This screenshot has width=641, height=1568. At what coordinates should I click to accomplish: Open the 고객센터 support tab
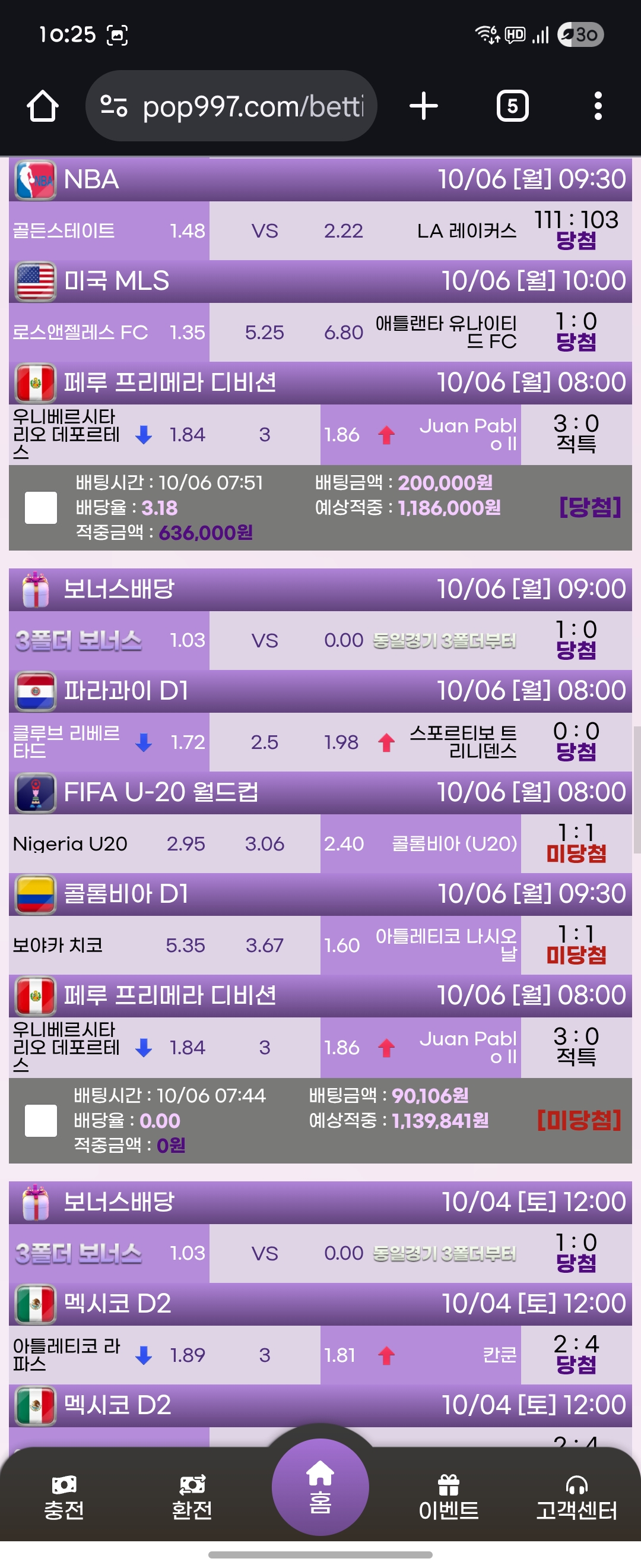(576, 1497)
